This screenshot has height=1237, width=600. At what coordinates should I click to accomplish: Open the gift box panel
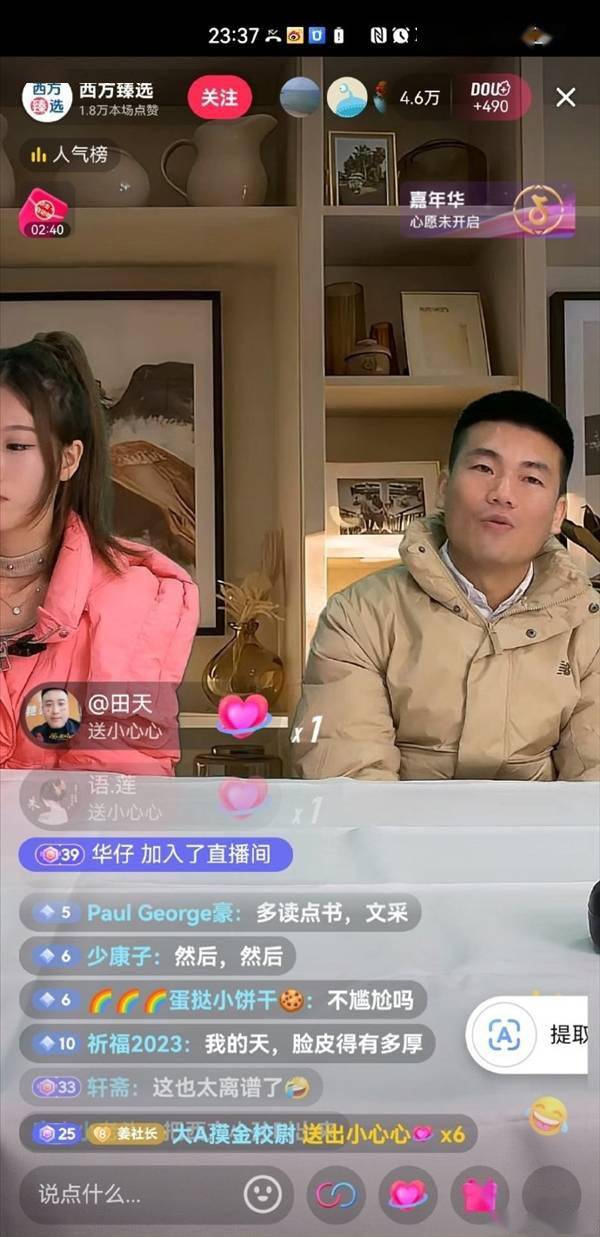tap(480, 1193)
